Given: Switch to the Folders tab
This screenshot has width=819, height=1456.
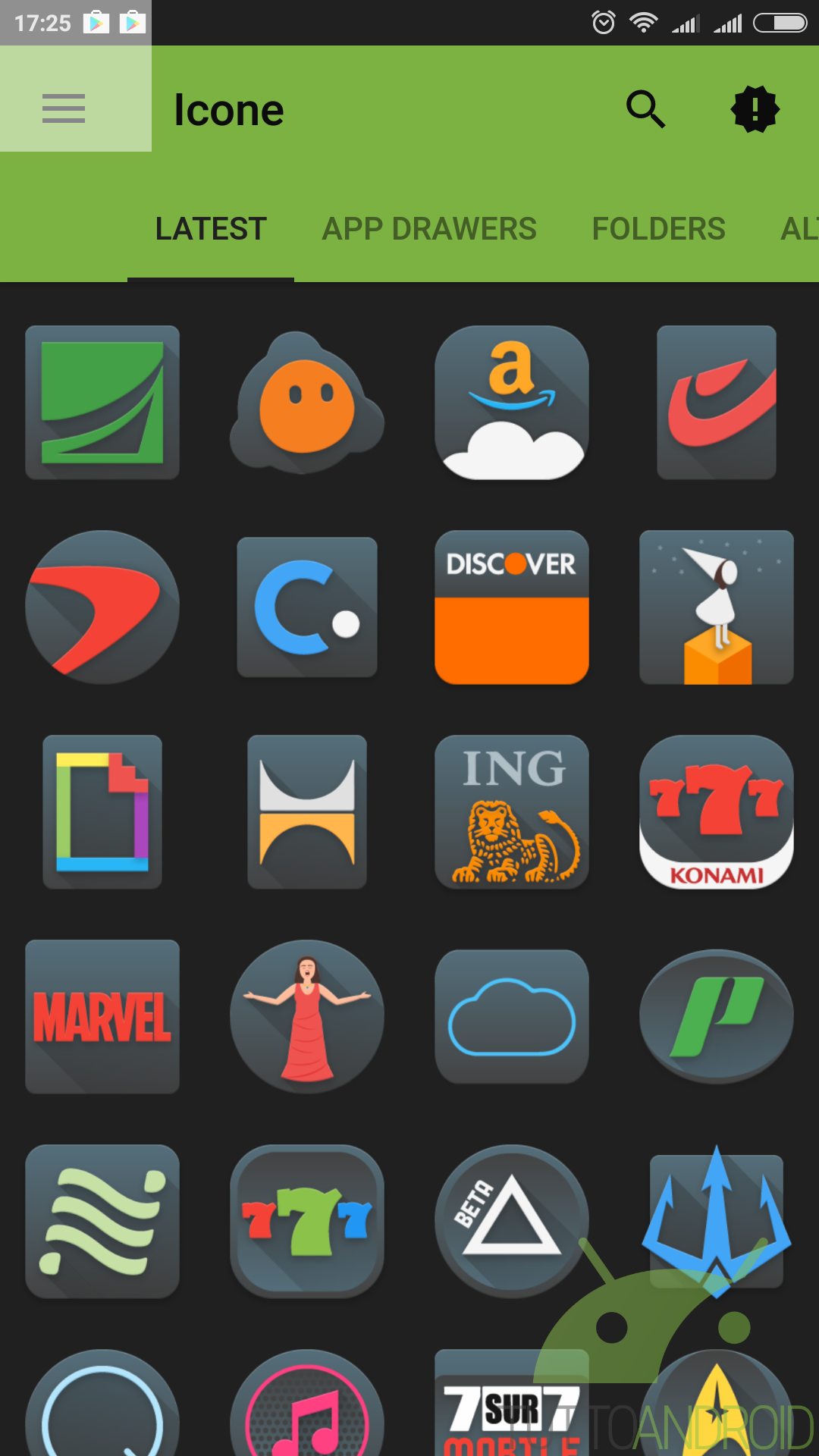Looking at the screenshot, I should tap(658, 229).
